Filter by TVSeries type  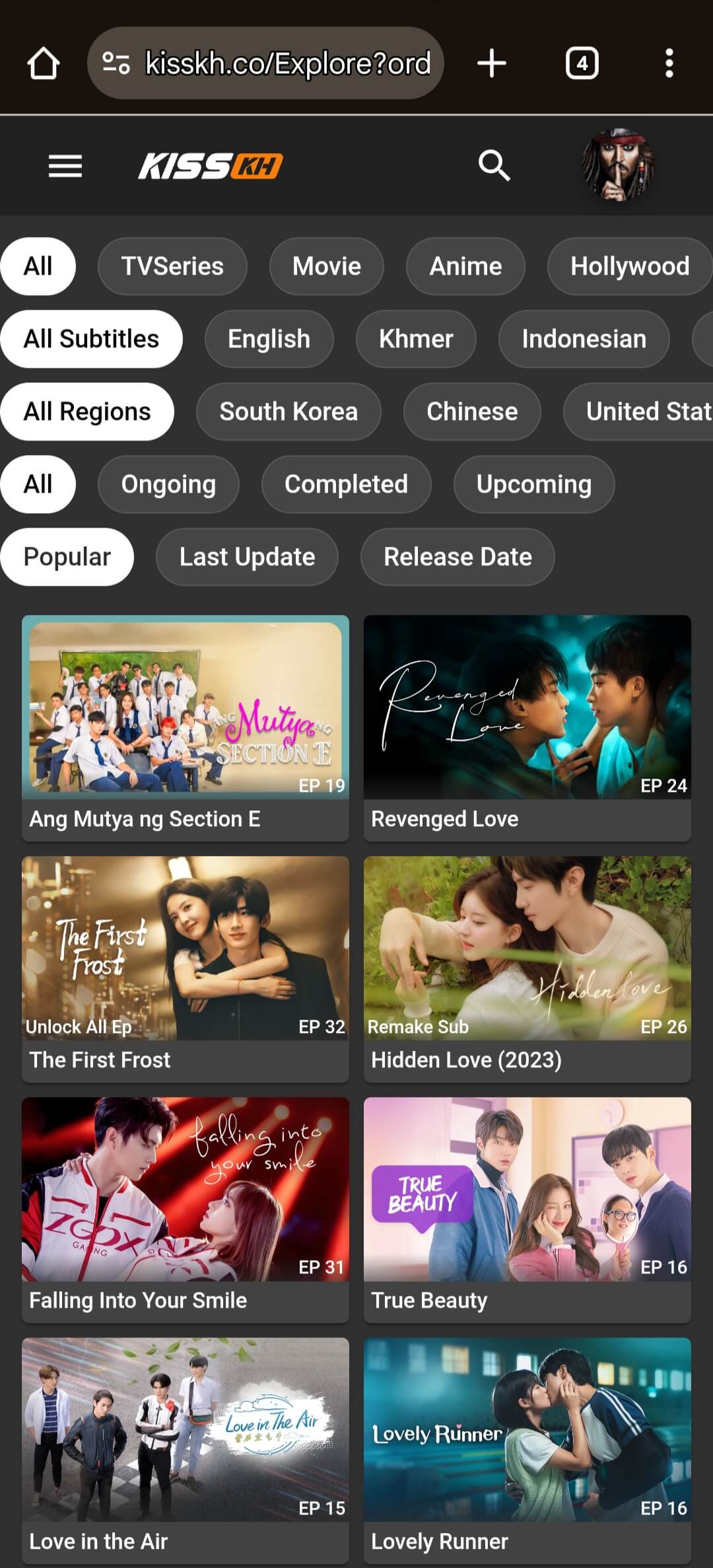tap(172, 266)
